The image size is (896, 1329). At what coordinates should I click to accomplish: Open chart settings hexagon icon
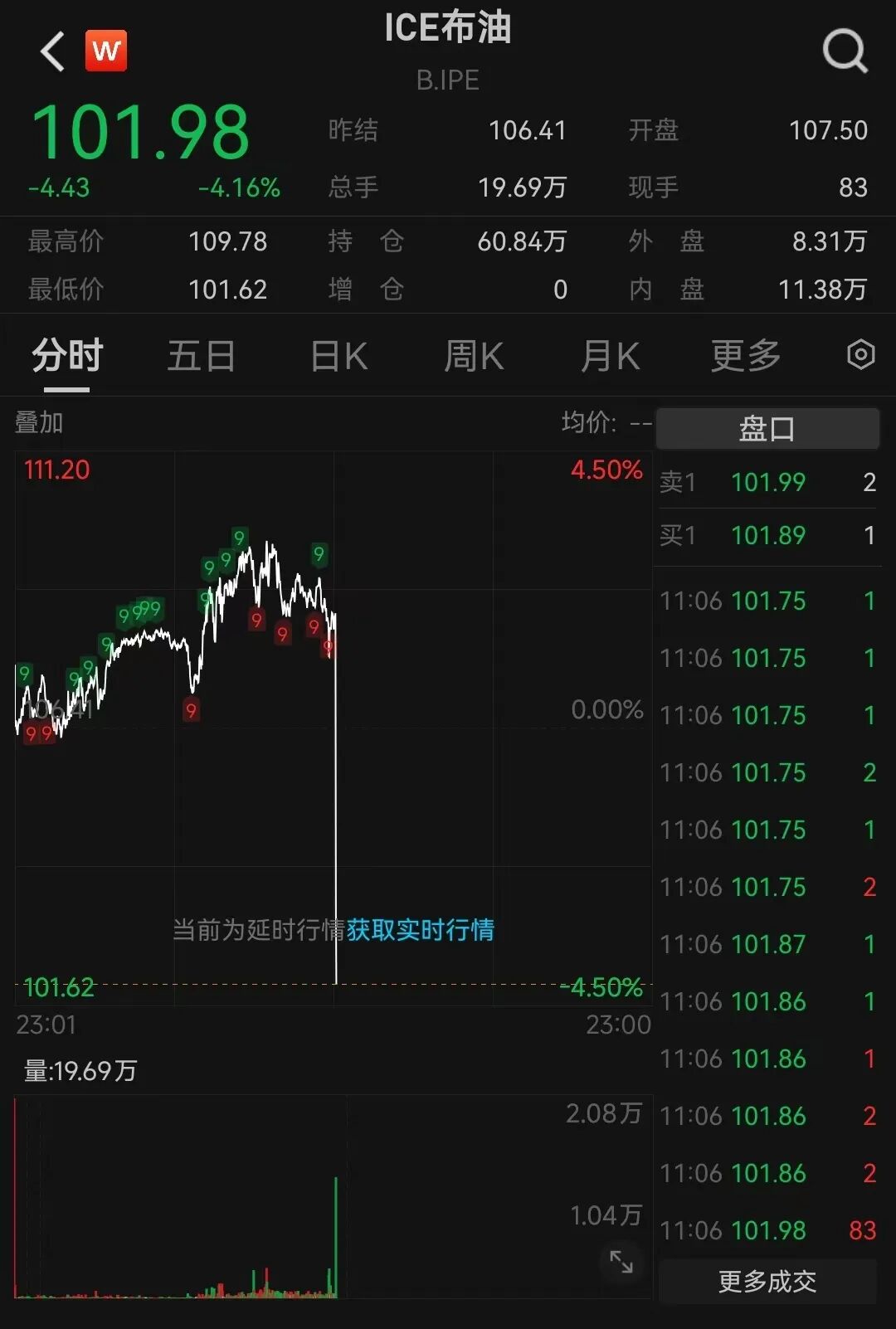click(860, 355)
